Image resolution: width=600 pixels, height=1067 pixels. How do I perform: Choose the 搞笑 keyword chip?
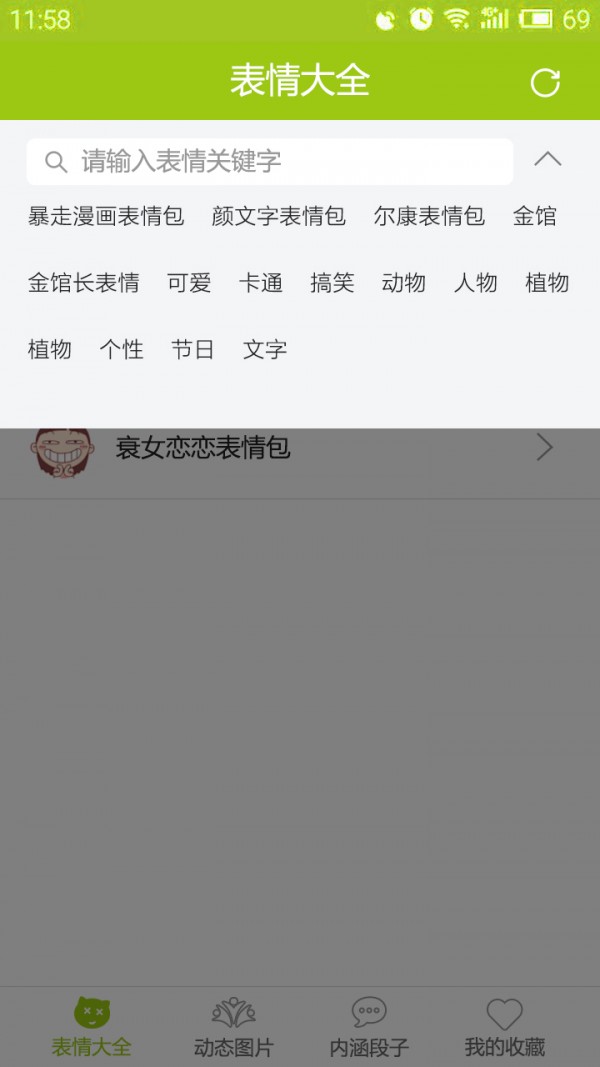tap(332, 283)
